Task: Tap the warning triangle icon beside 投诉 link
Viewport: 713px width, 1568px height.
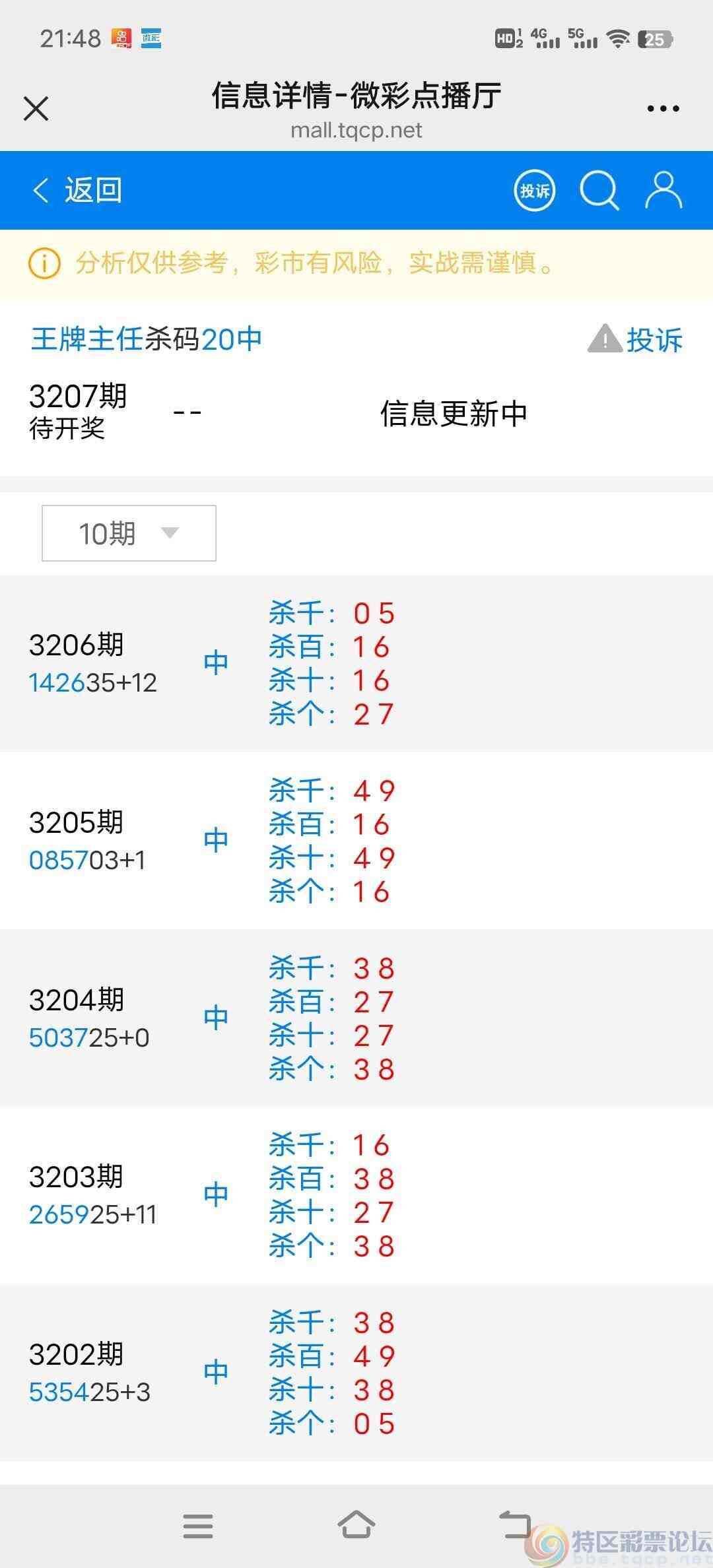Action: pyautogui.click(x=605, y=340)
